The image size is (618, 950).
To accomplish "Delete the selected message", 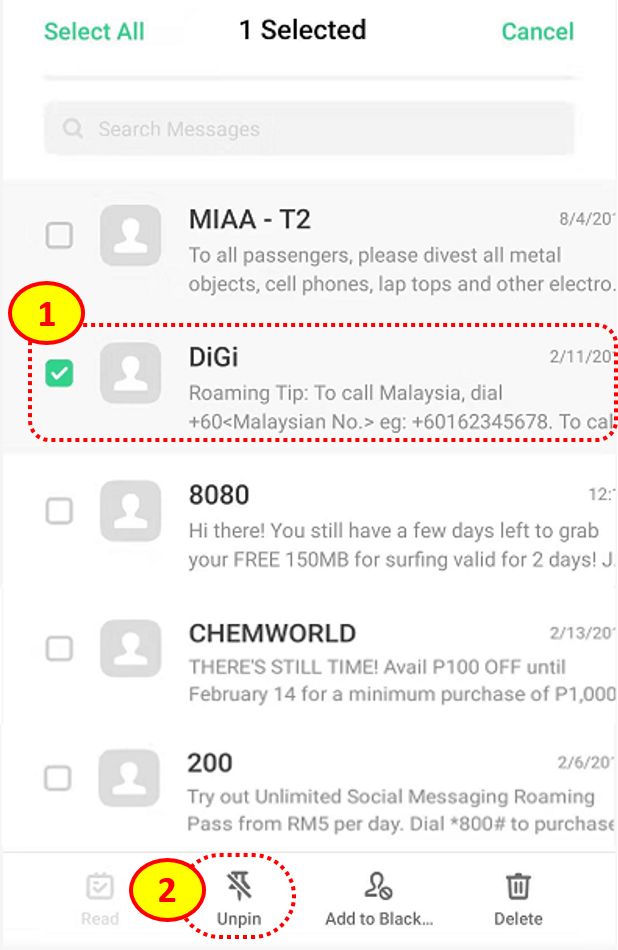I will (x=518, y=898).
